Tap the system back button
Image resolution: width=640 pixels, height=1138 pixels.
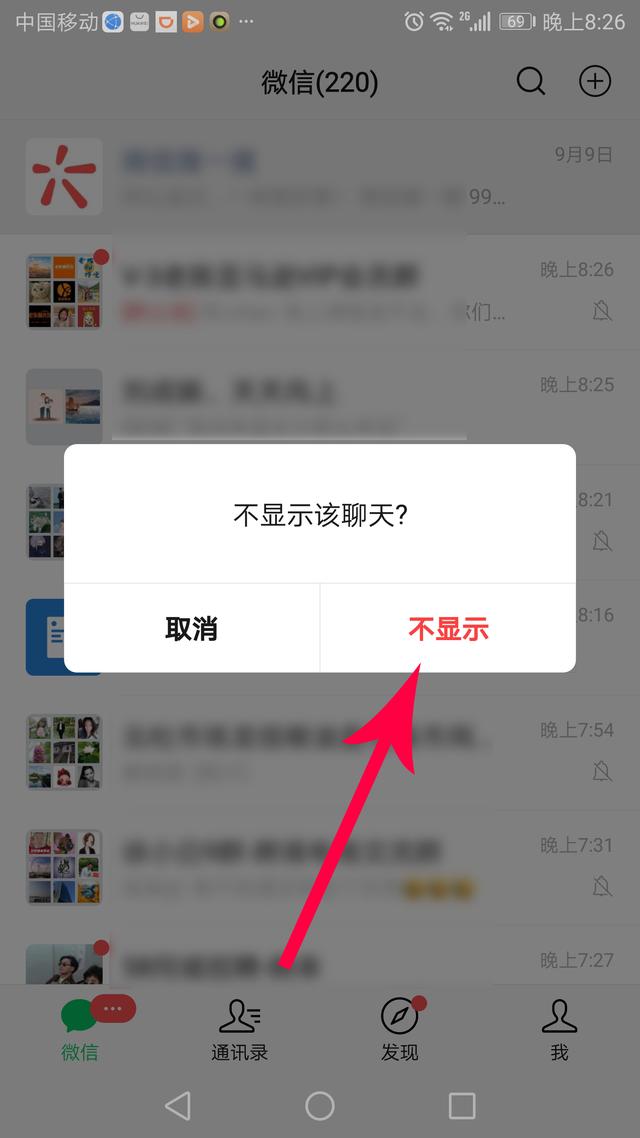(x=178, y=1106)
